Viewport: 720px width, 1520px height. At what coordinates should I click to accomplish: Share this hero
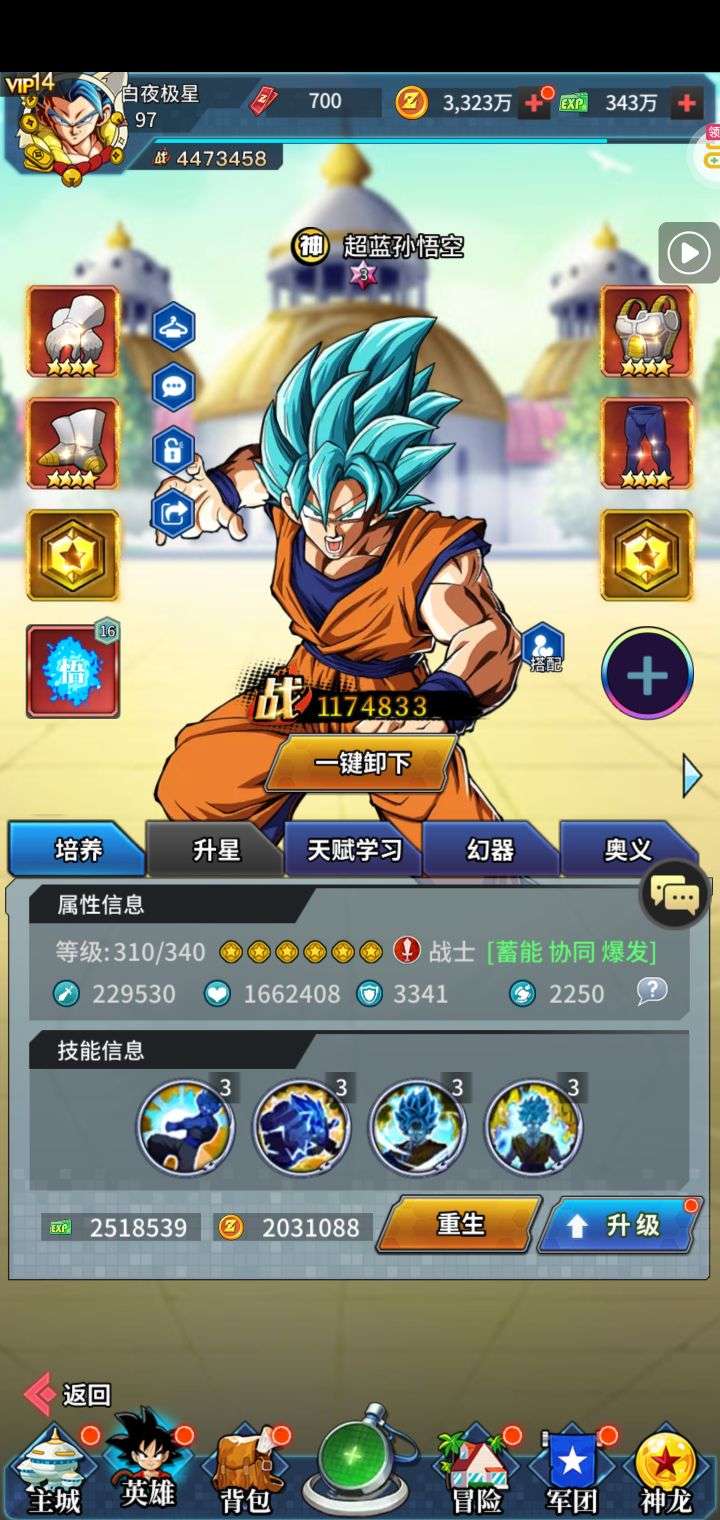(x=173, y=514)
